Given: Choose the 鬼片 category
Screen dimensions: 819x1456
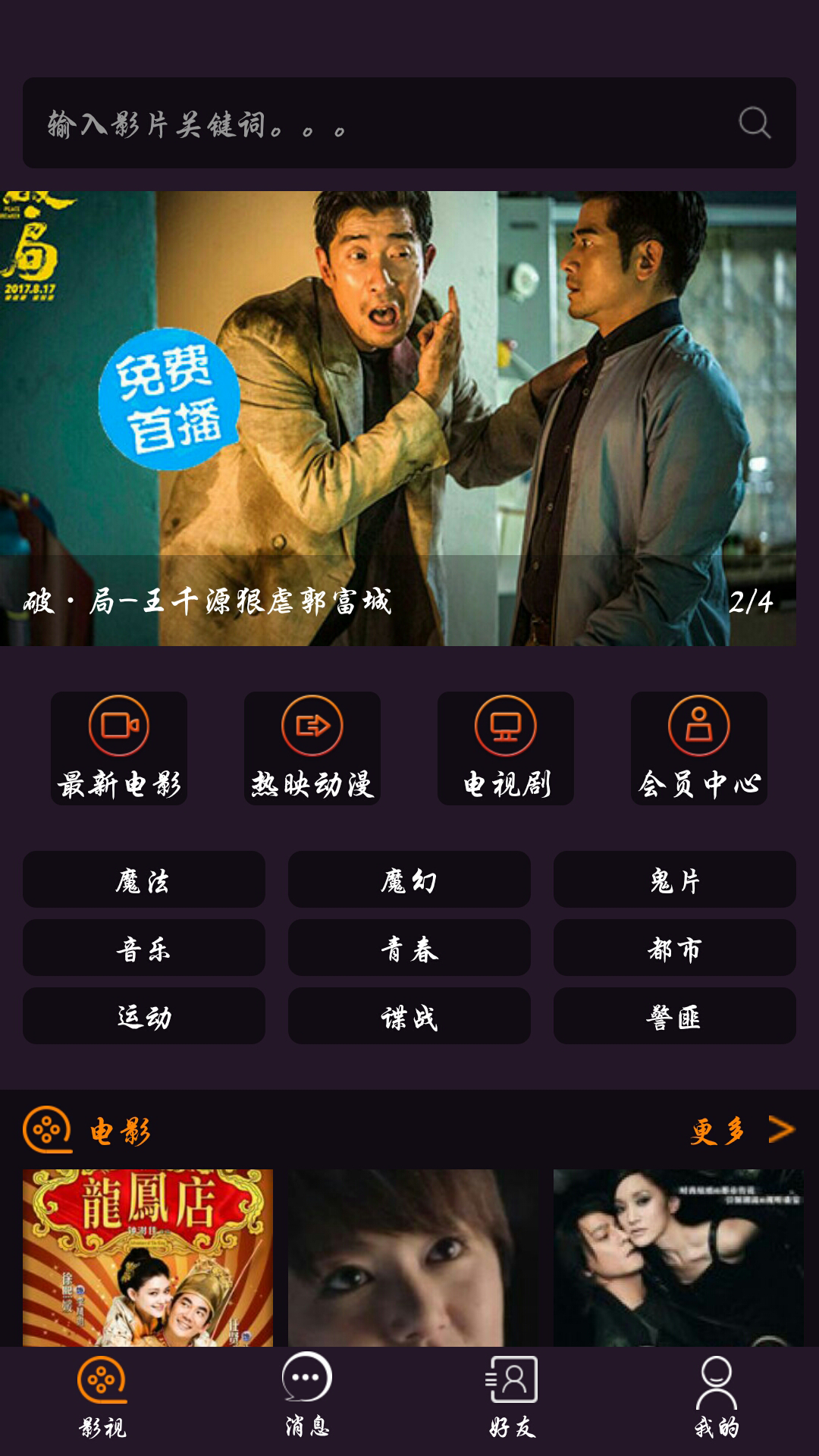Looking at the screenshot, I should [x=675, y=880].
